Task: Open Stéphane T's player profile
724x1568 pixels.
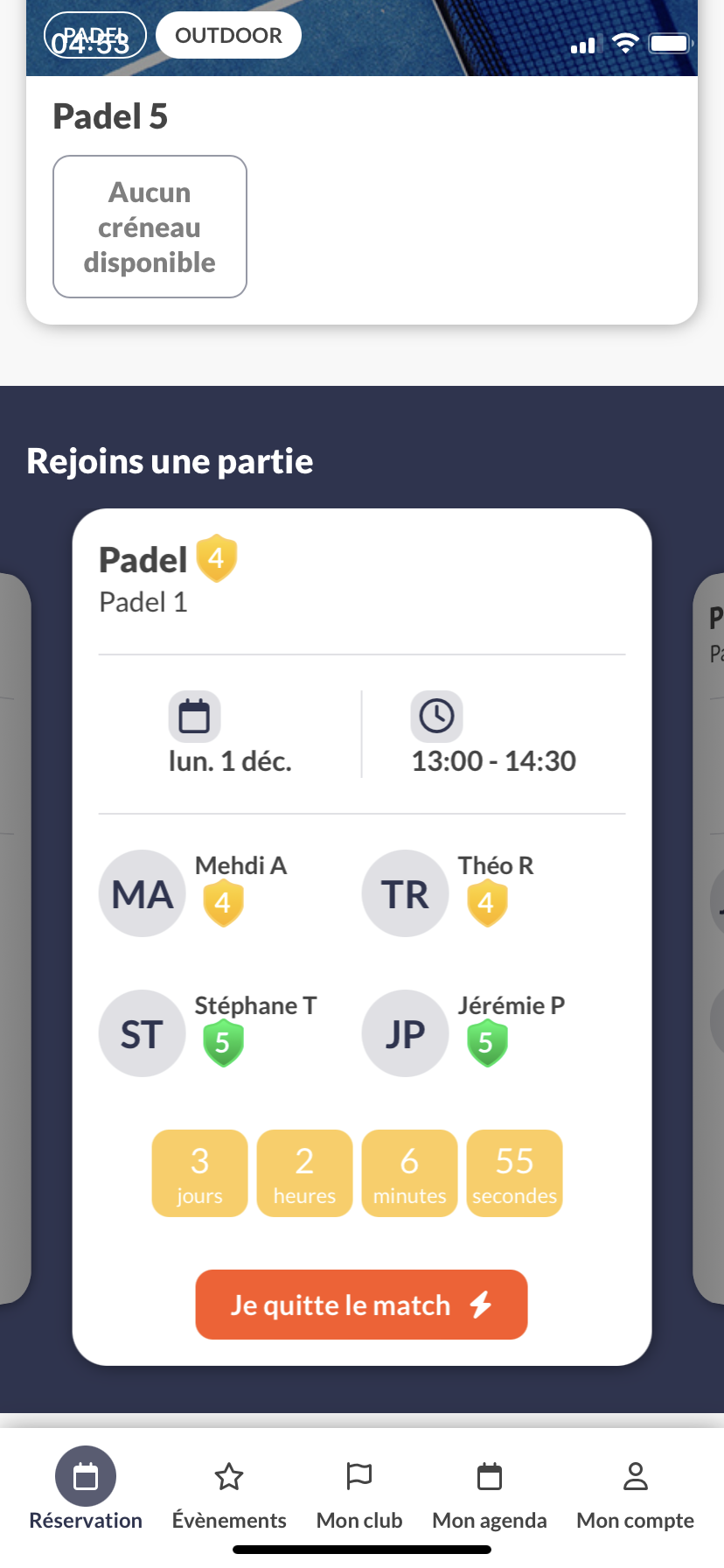Action: tap(143, 1033)
